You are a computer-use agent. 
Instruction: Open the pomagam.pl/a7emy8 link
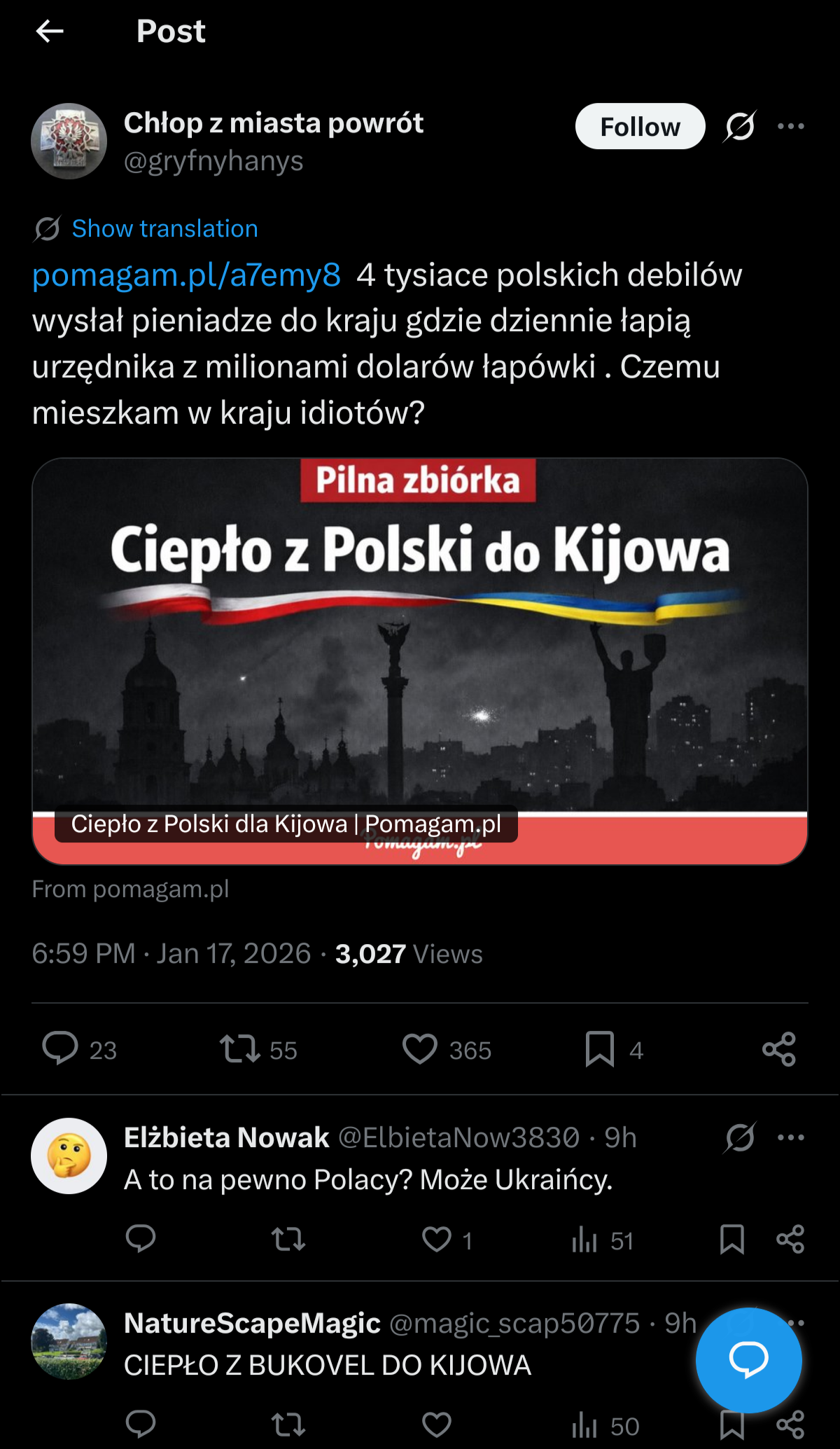(x=186, y=275)
